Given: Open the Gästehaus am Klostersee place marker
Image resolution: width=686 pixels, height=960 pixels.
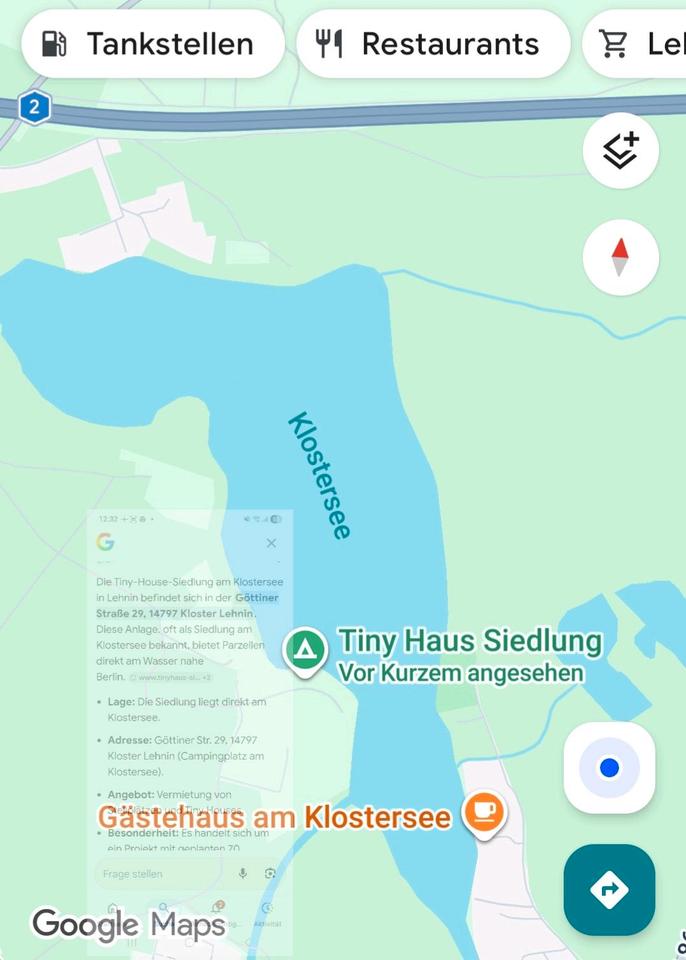Looking at the screenshot, I should click(x=485, y=812).
